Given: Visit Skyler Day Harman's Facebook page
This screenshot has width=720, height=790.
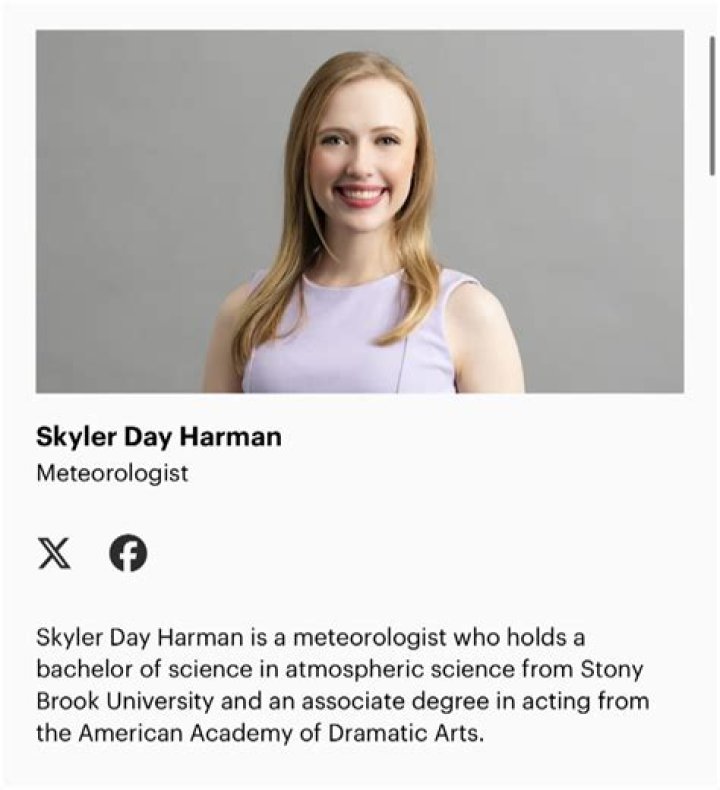Looking at the screenshot, I should 128,553.
